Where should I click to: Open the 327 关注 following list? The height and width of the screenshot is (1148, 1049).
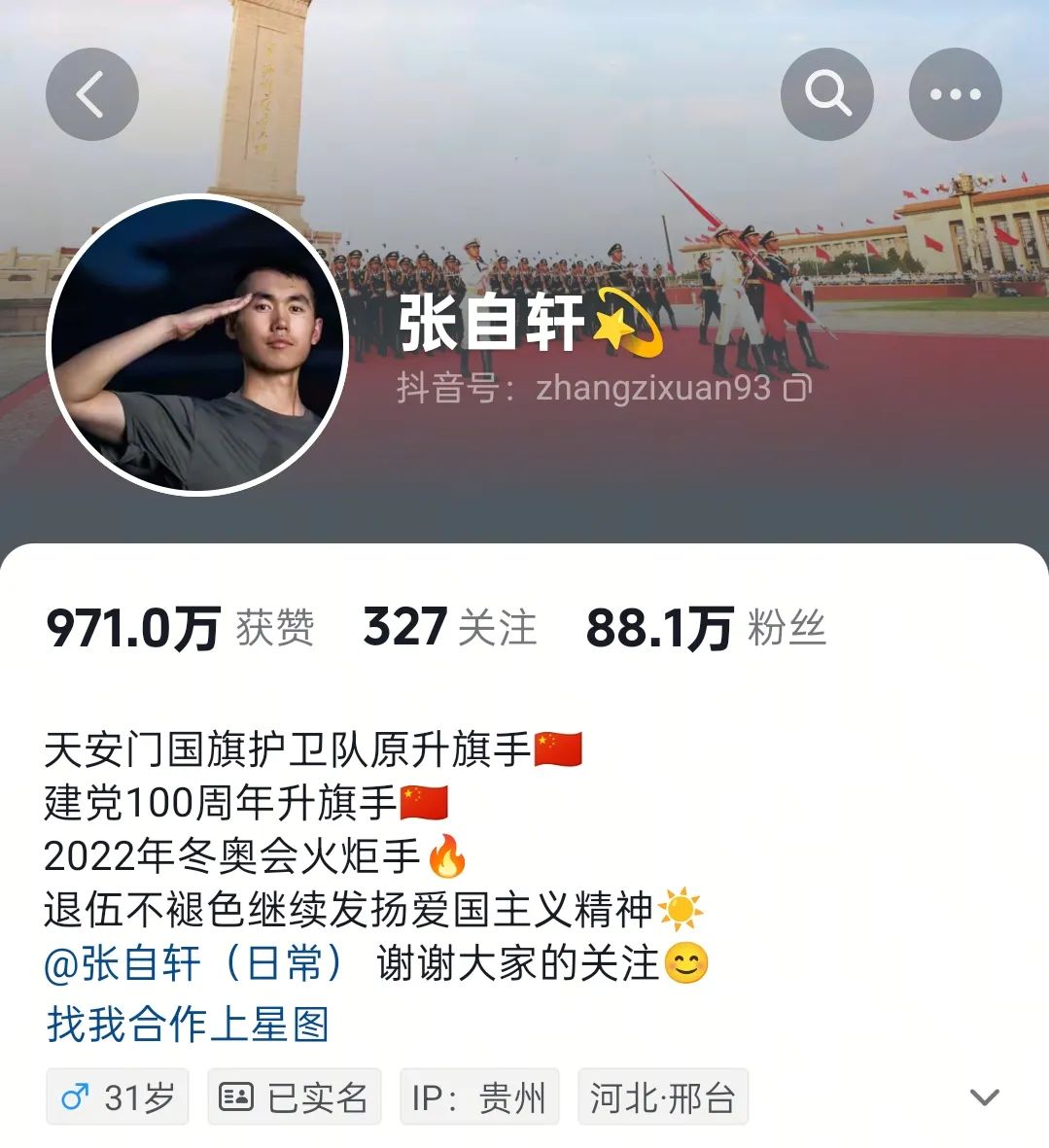tap(445, 628)
